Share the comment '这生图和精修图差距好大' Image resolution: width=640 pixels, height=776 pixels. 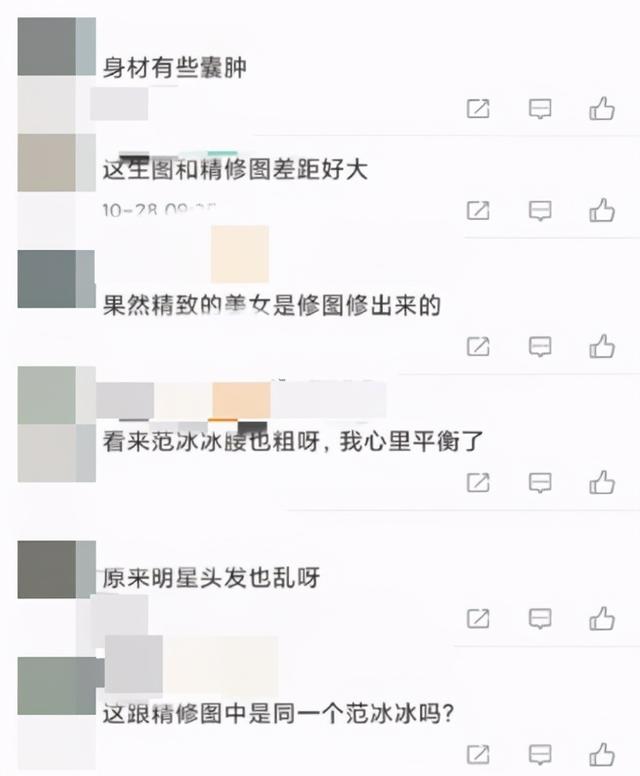tap(479, 210)
